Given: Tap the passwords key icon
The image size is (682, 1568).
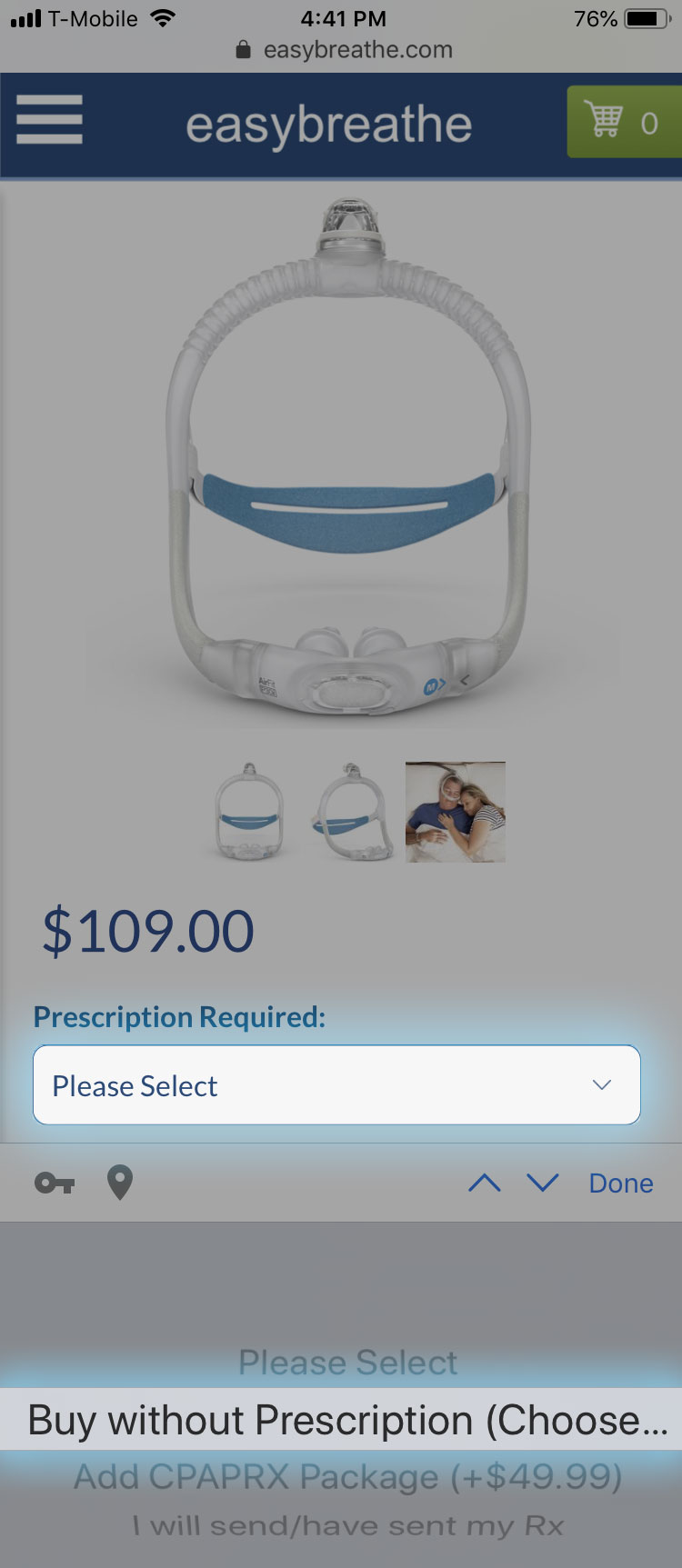Looking at the screenshot, I should 55,1183.
